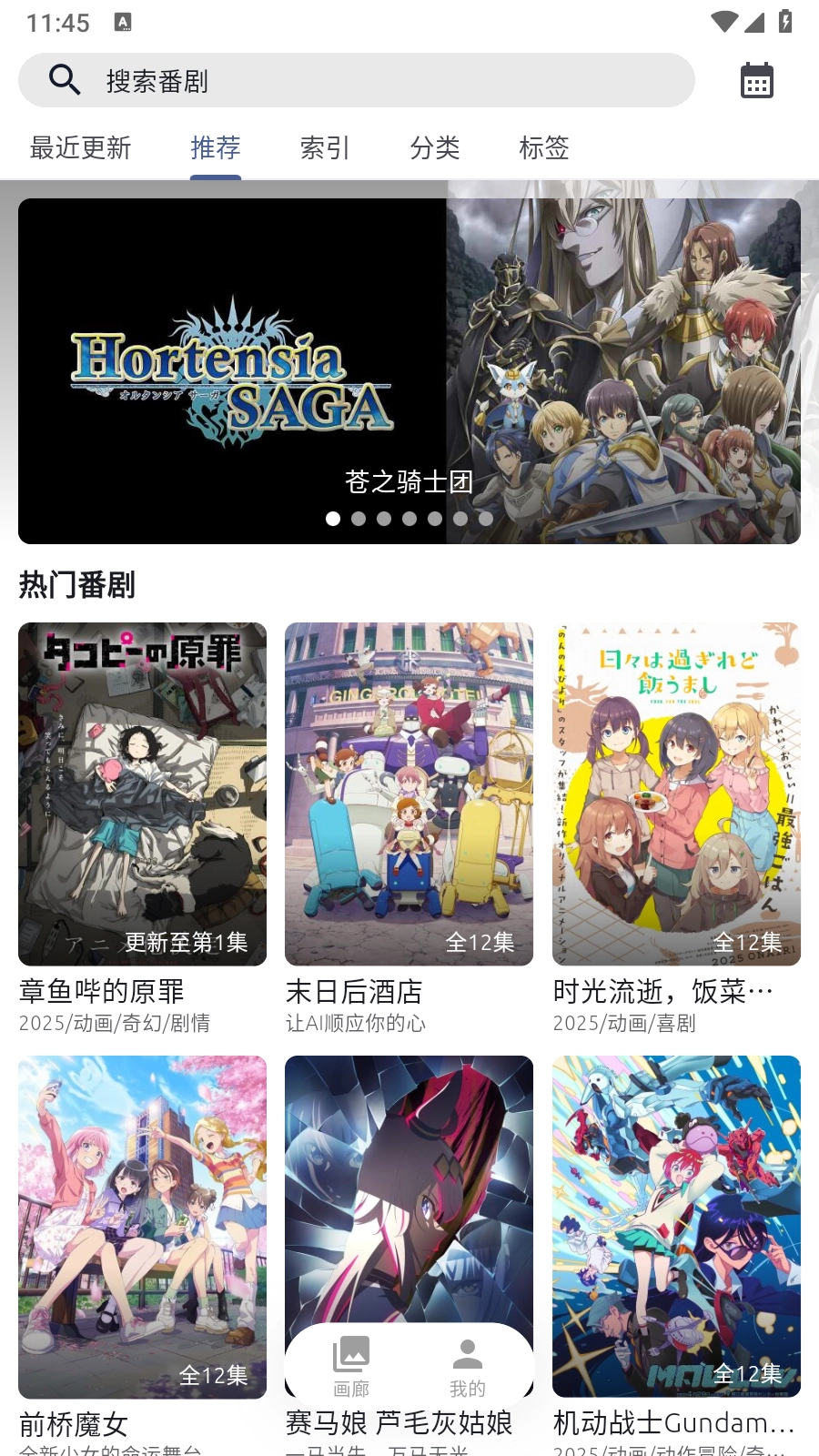
Task: View the 末日后酒店 anime card
Action: 409,794
